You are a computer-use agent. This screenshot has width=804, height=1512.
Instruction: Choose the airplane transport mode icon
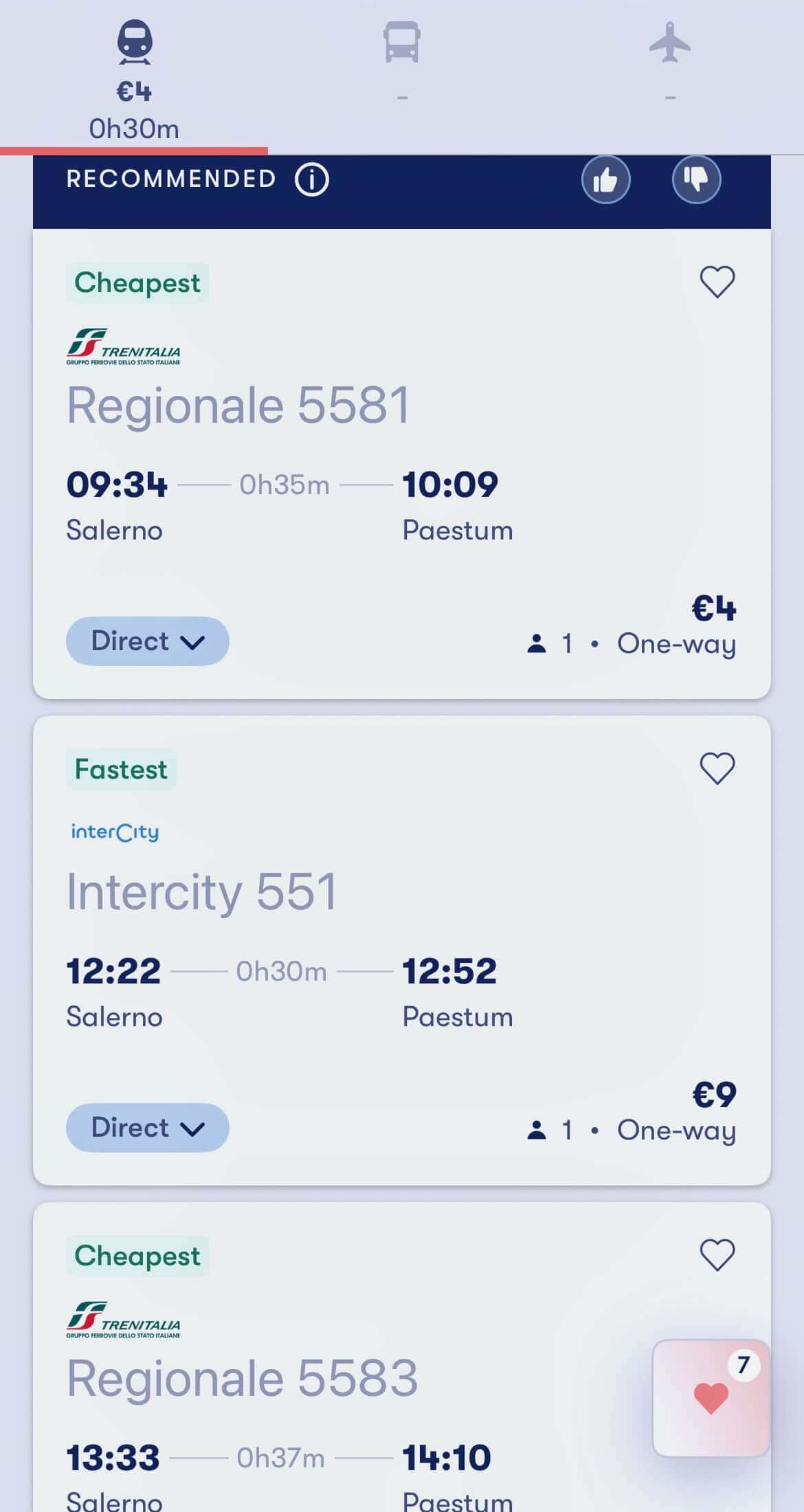coord(670,43)
